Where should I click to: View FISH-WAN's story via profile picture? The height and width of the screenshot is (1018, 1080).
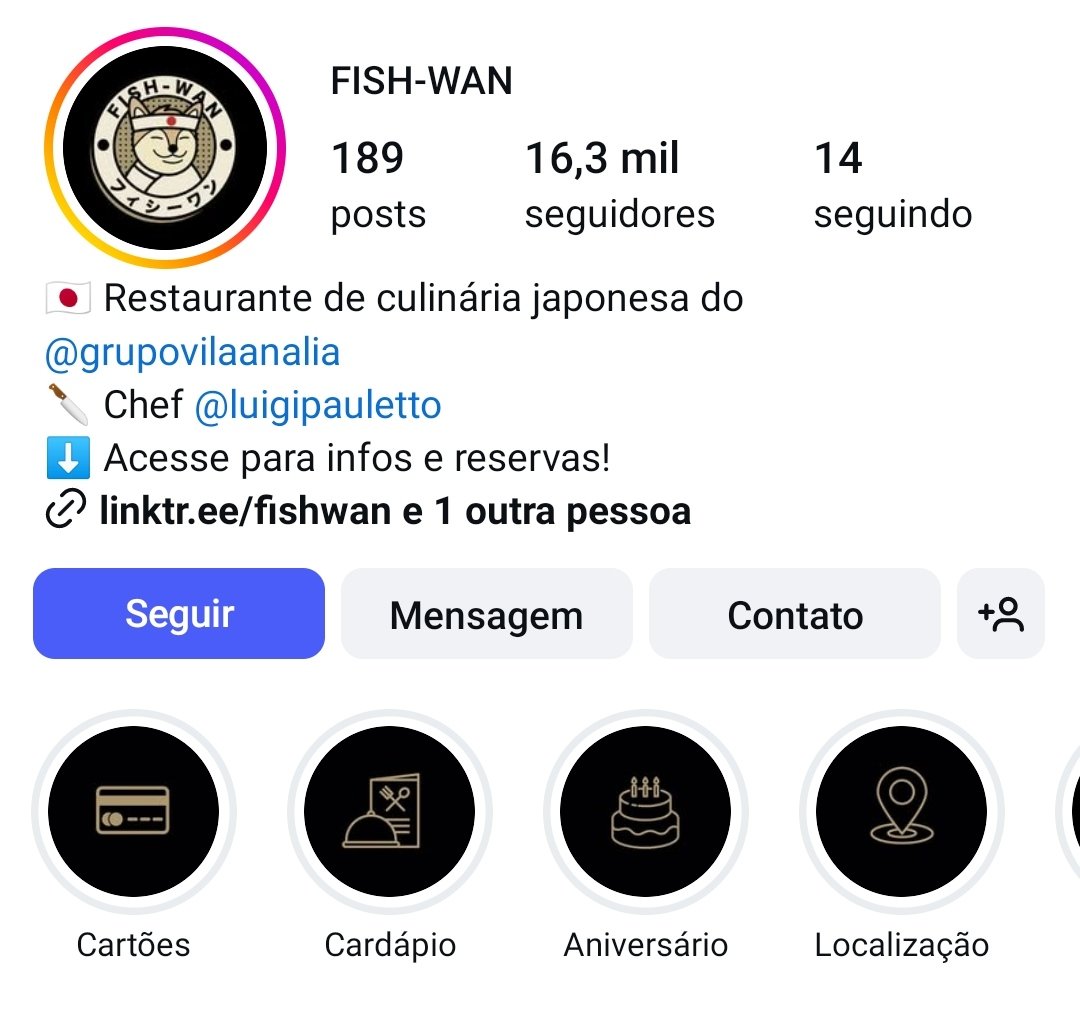(x=165, y=148)
